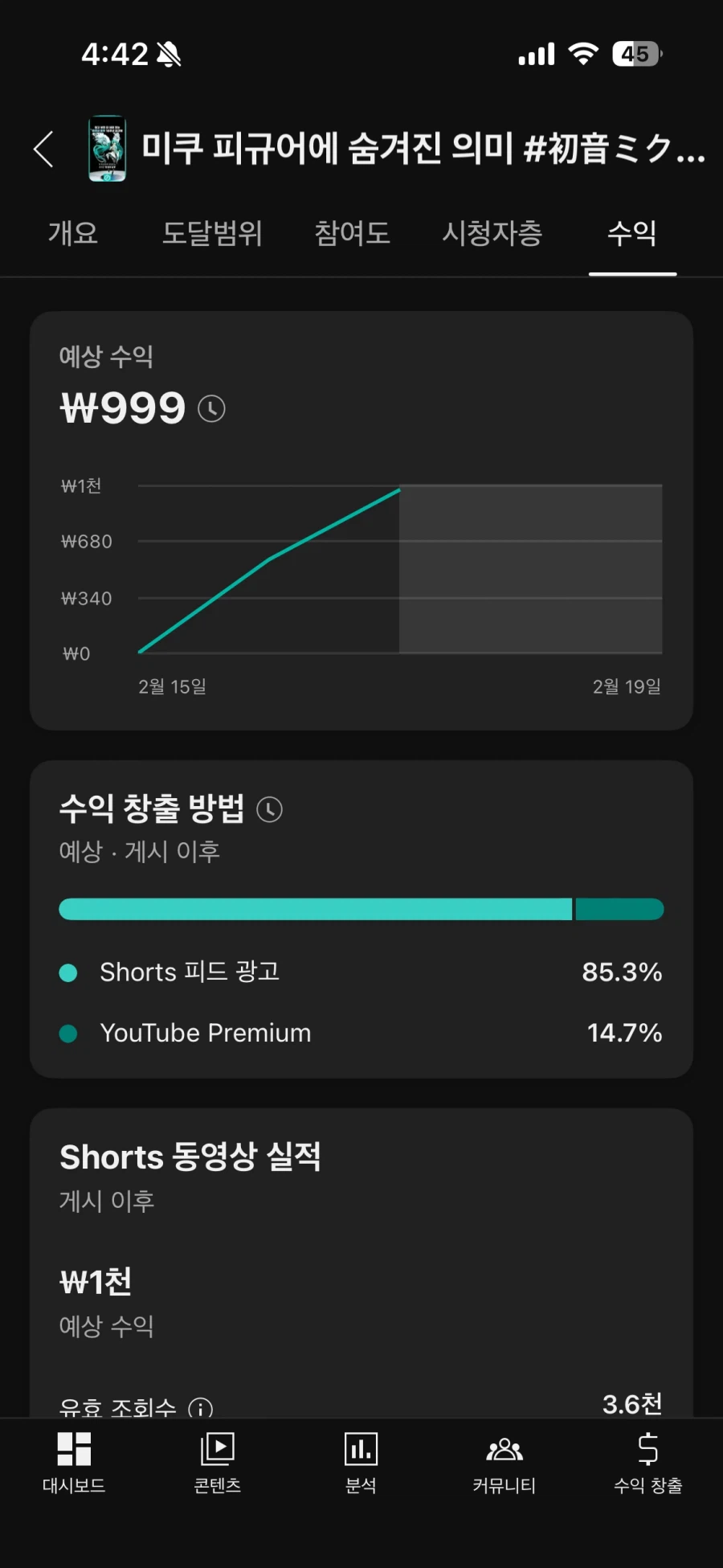The height and width of the screenshot is (1568, 723).
Task: Tap the clock icon next to ₩999 revenue
Action: [212, 409]
